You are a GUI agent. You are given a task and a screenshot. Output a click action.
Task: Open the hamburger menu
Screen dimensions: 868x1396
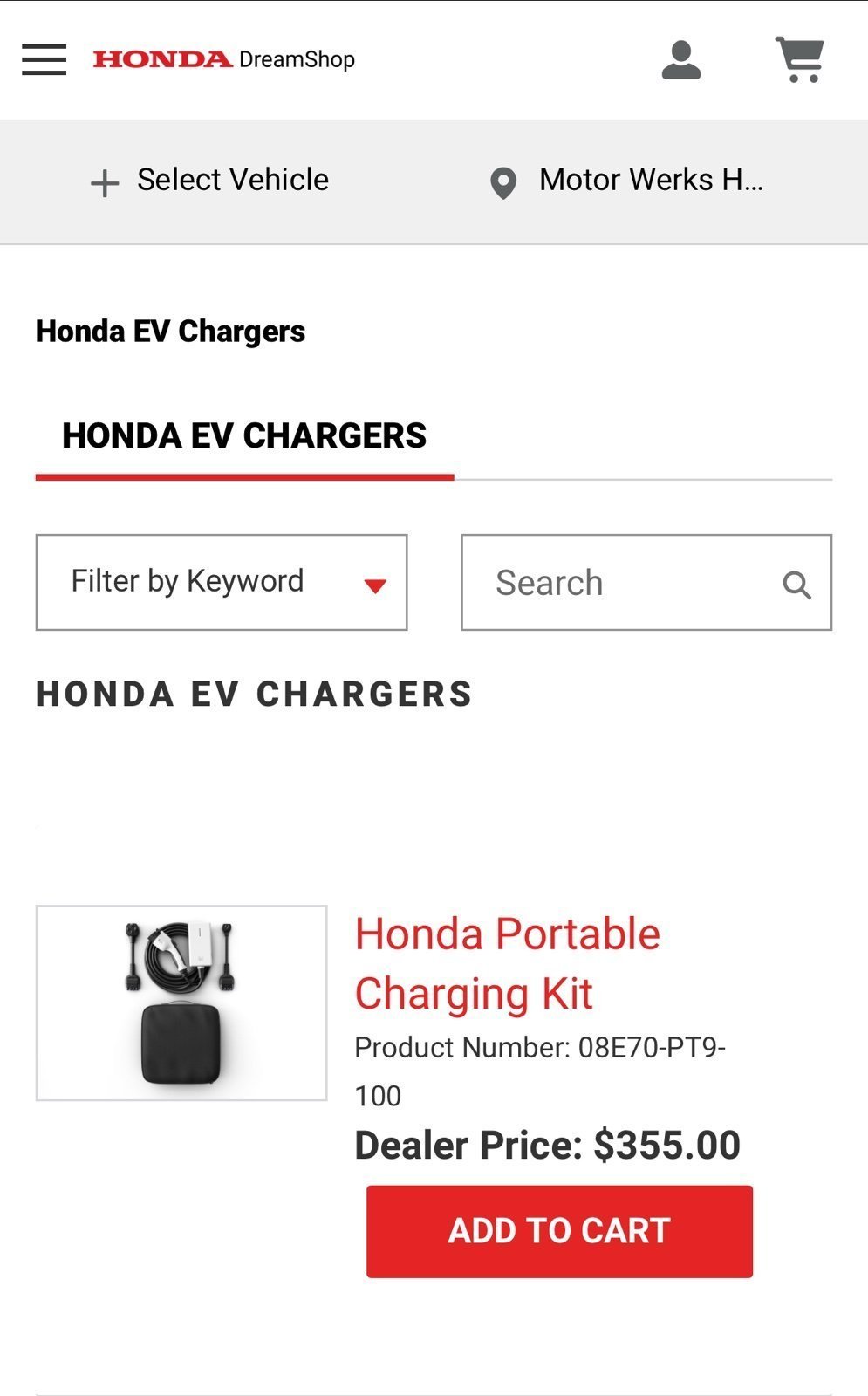(44, 59)
